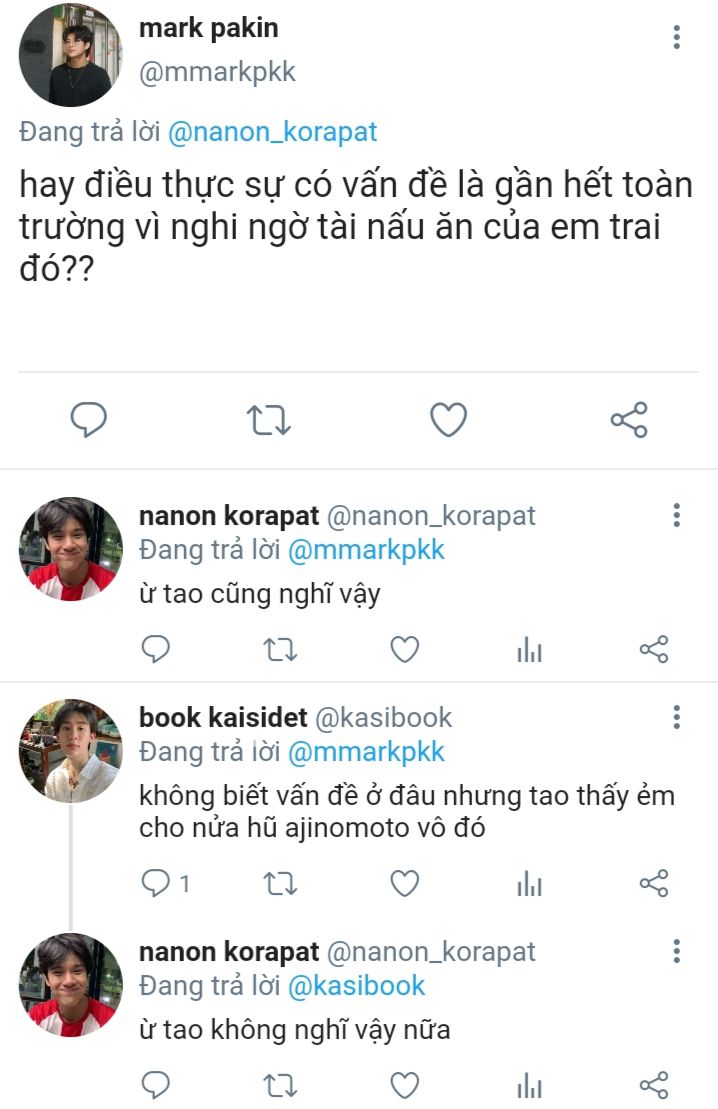Open the @nanon_korapat mention in mark pakin's tweet
Screen dimensions: 718x1109
coord(272,132)
